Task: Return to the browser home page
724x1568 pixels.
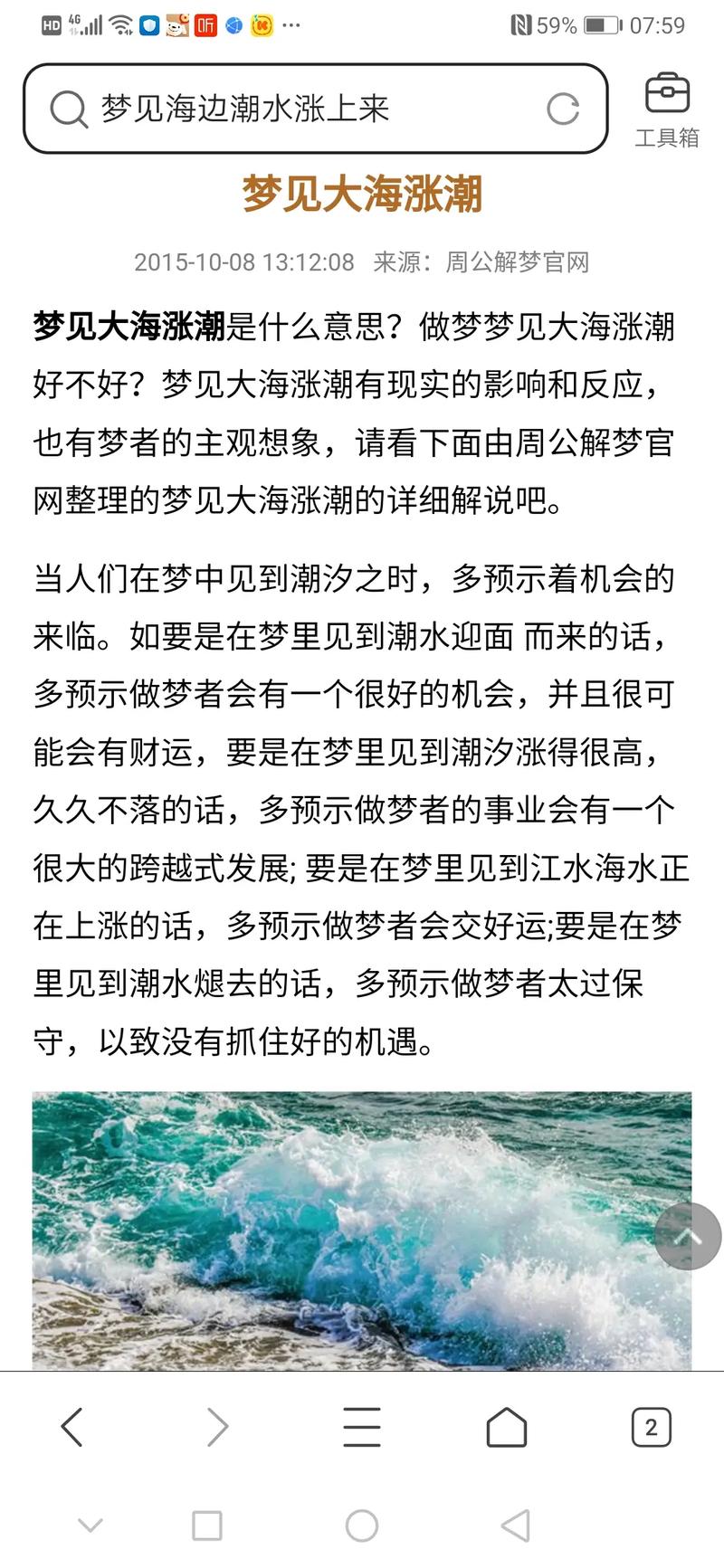Action: (x=507, y=1427)
